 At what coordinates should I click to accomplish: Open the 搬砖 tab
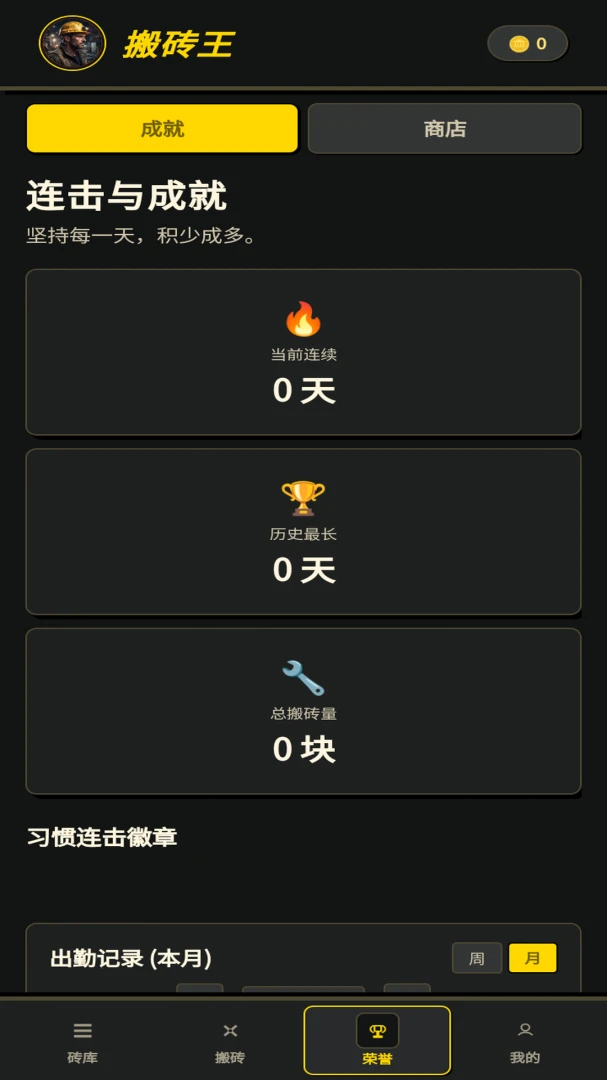pos(230,1043)
